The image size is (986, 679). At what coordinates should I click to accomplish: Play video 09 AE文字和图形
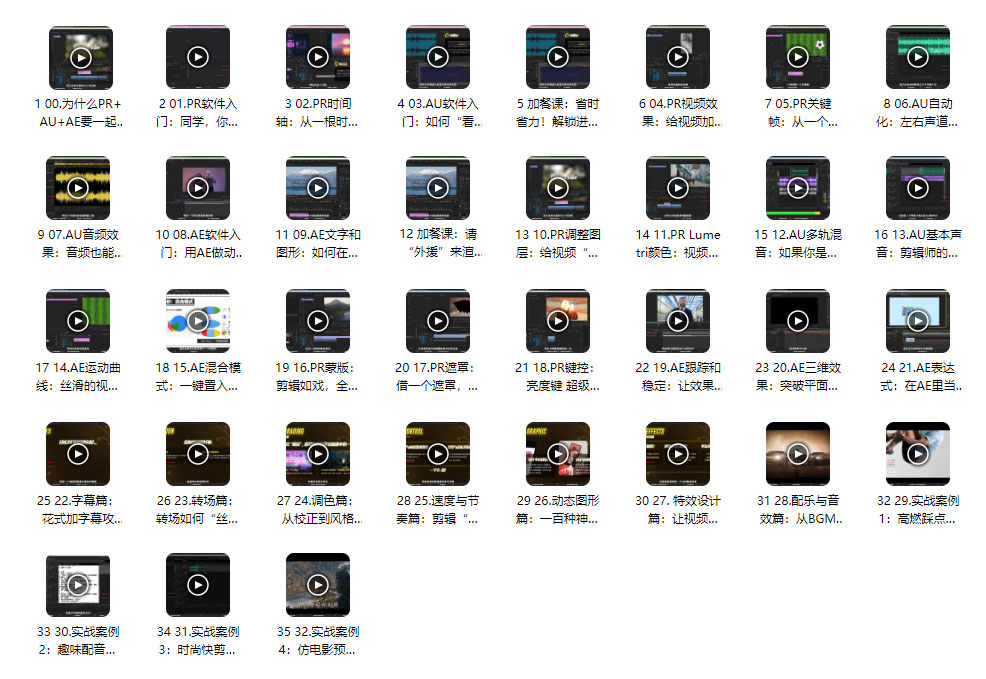(x=318, y=189)
